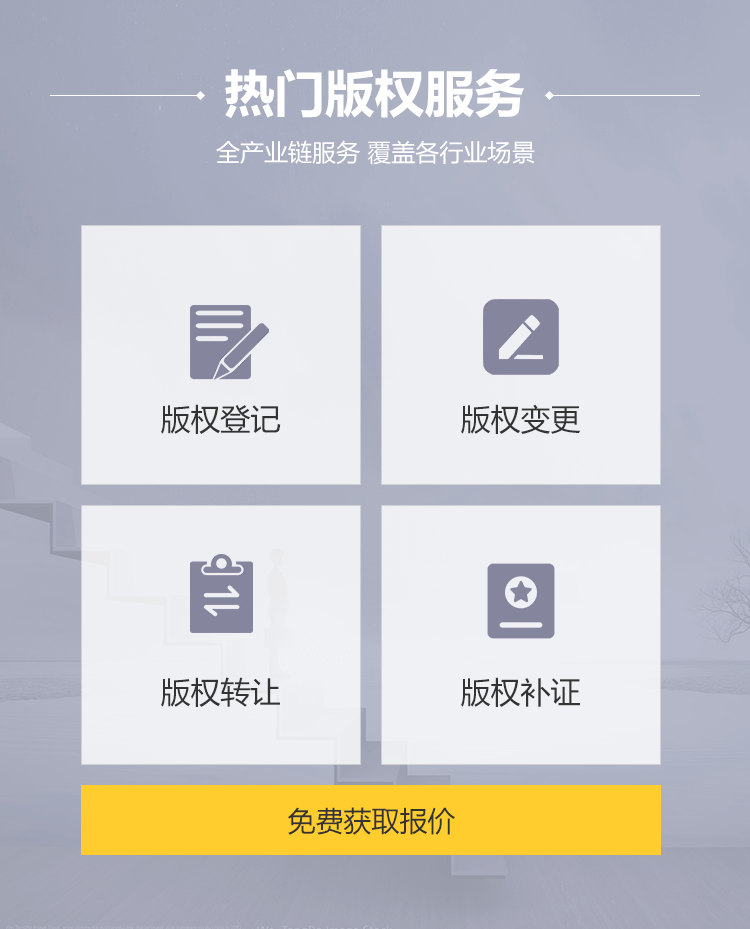Select the 版权变更 service card
The height and width of the screenshot is (929, 750).
pyautogui.click(x=520, y=355)
